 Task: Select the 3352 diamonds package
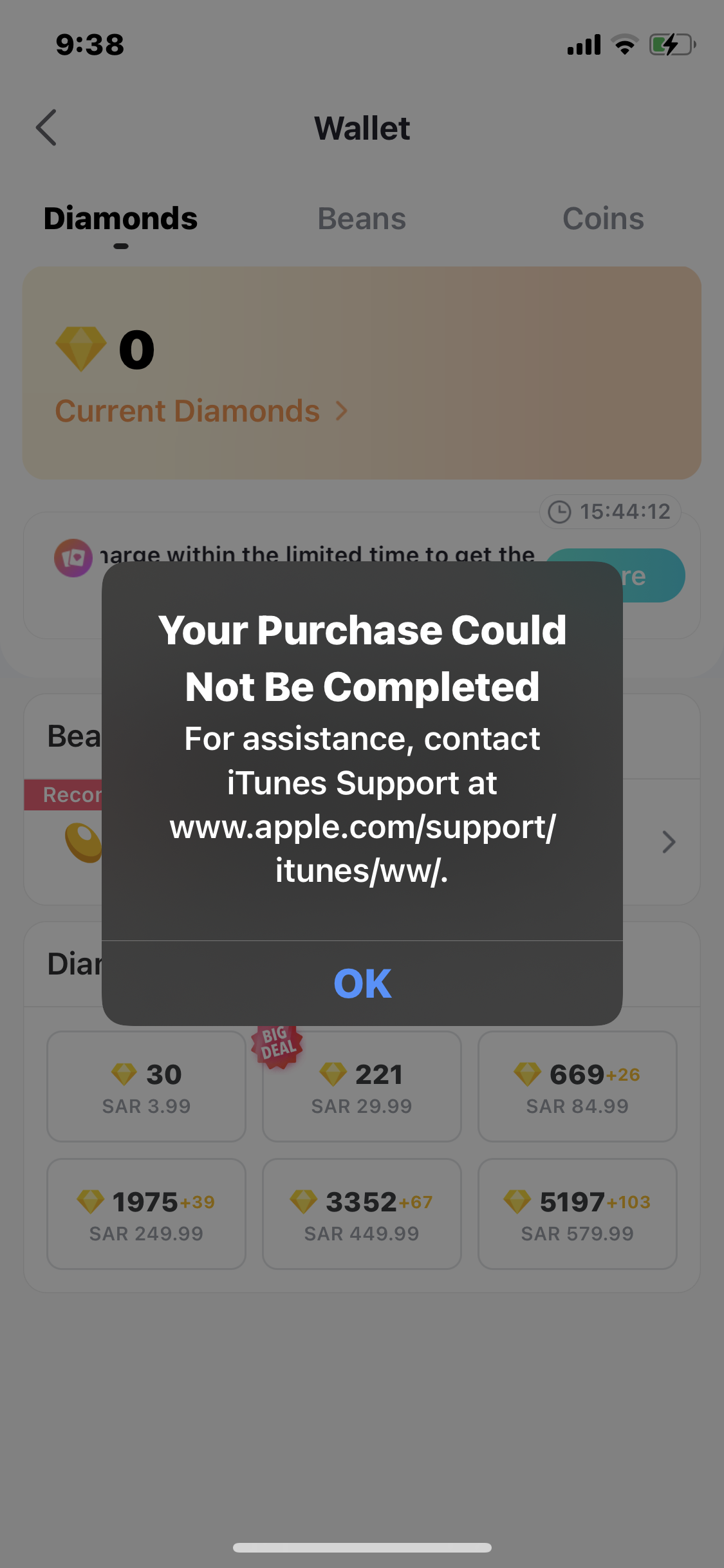tap(362, 1214)
